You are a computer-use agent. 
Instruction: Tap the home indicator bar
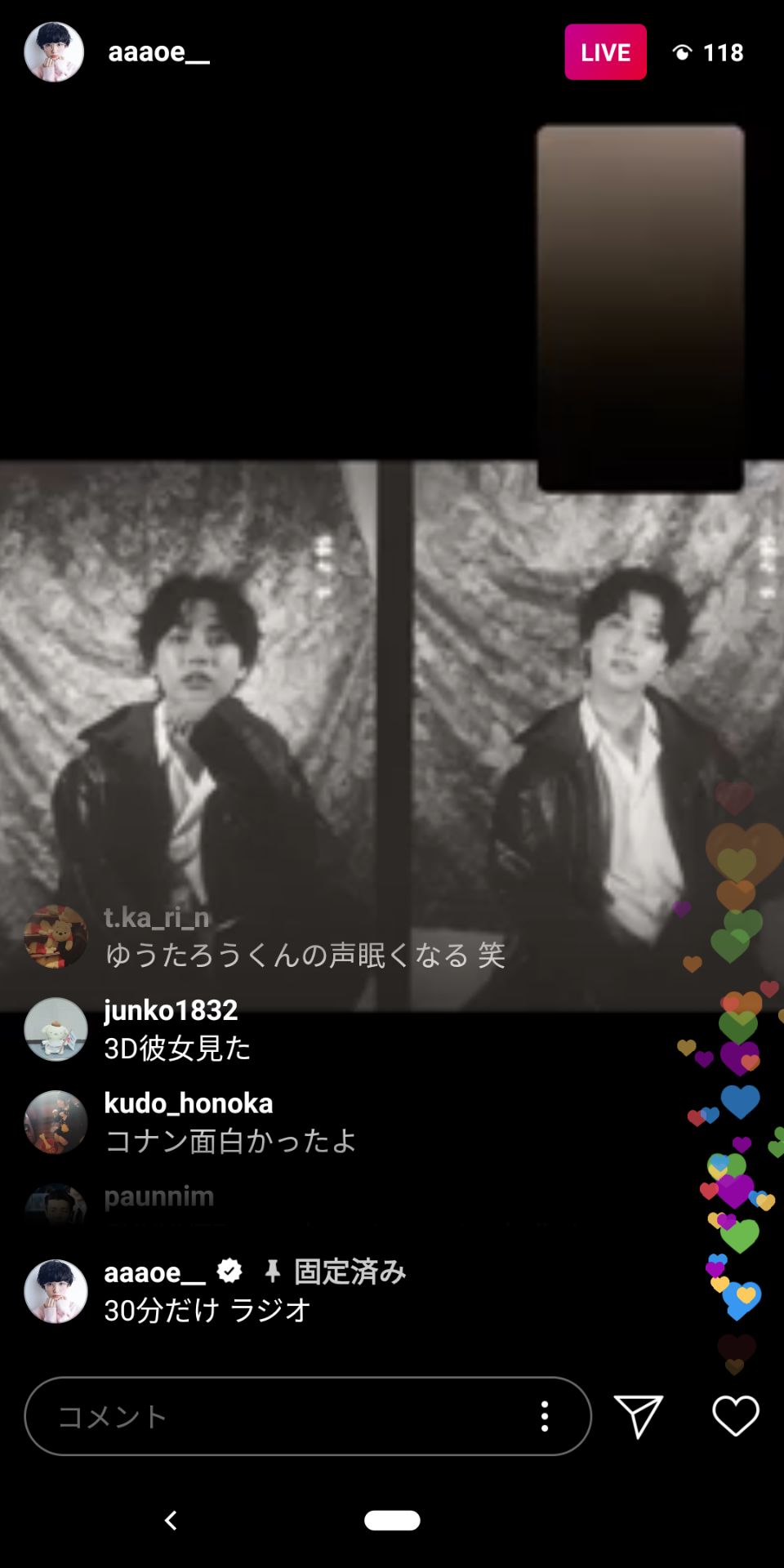tap(391, 1521)
